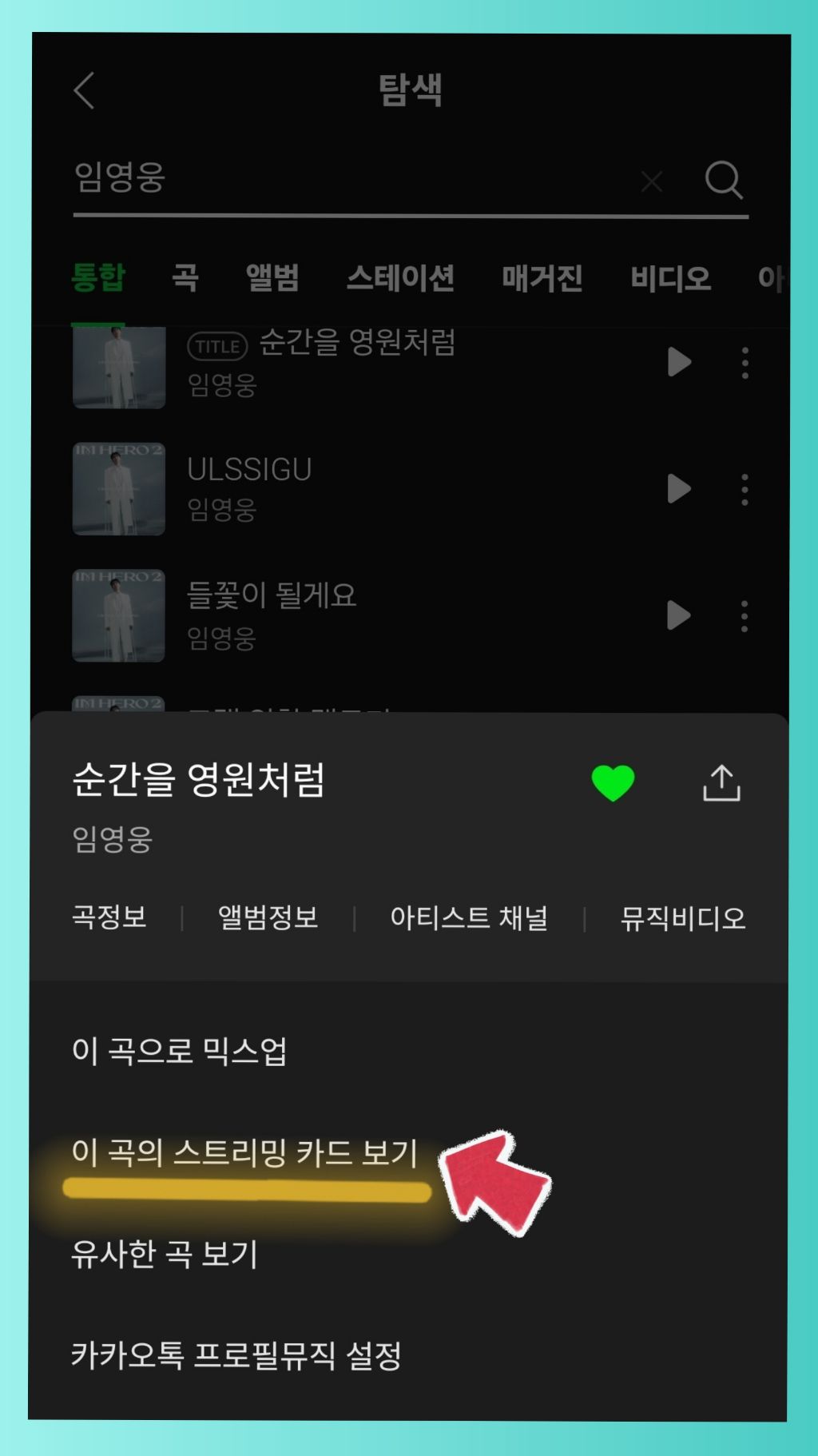Open 뮤직비디오
The image size is (818, 1456).
[x=683, y=917]
